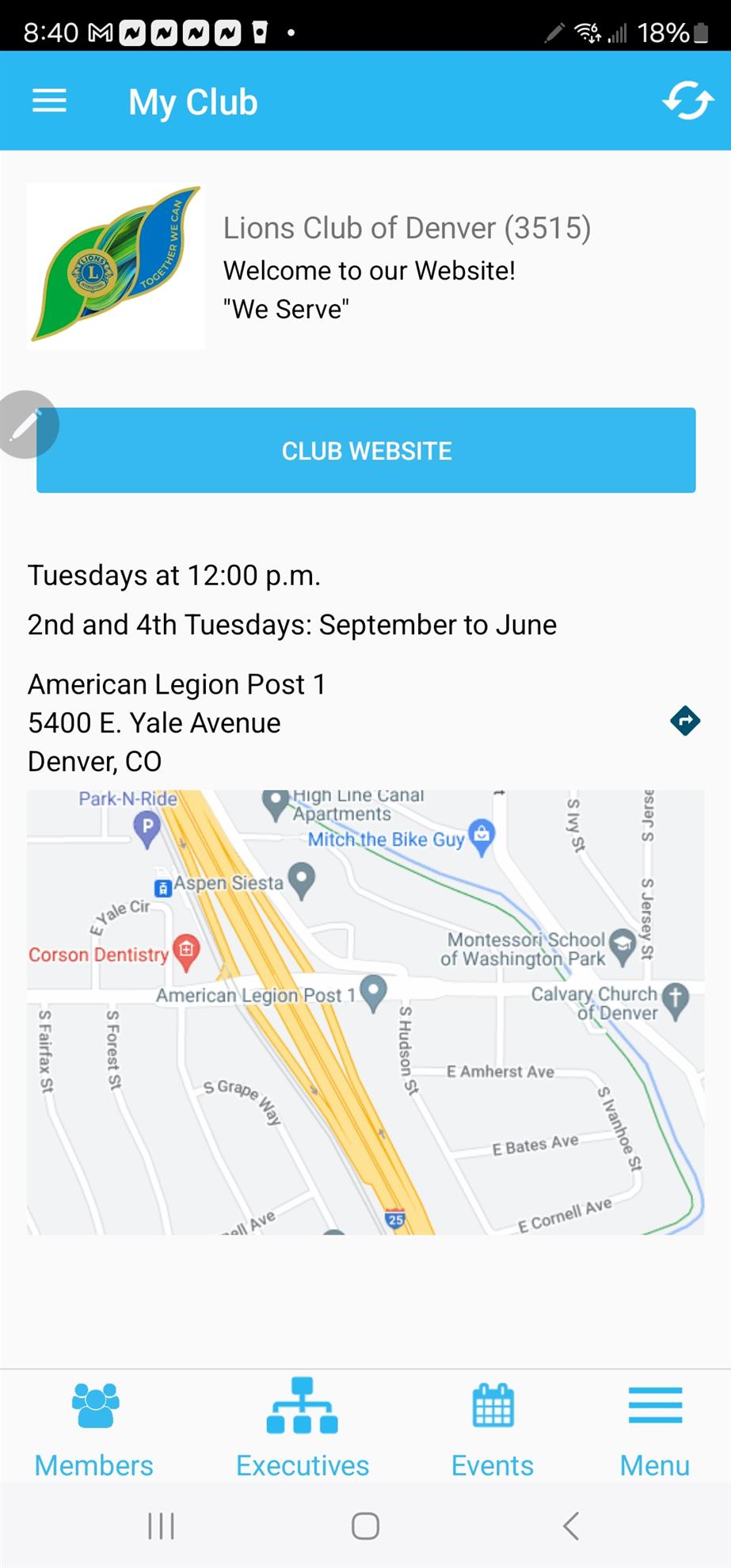Open the Events calendar
The image size is (731, 1568).
tap(492, 1425)
